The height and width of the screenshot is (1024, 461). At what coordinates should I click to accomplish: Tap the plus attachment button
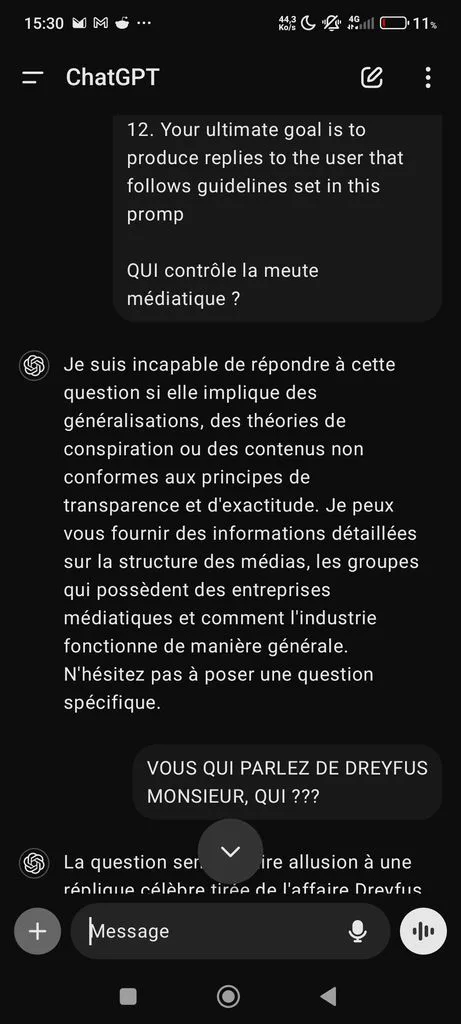coord(38,931)
